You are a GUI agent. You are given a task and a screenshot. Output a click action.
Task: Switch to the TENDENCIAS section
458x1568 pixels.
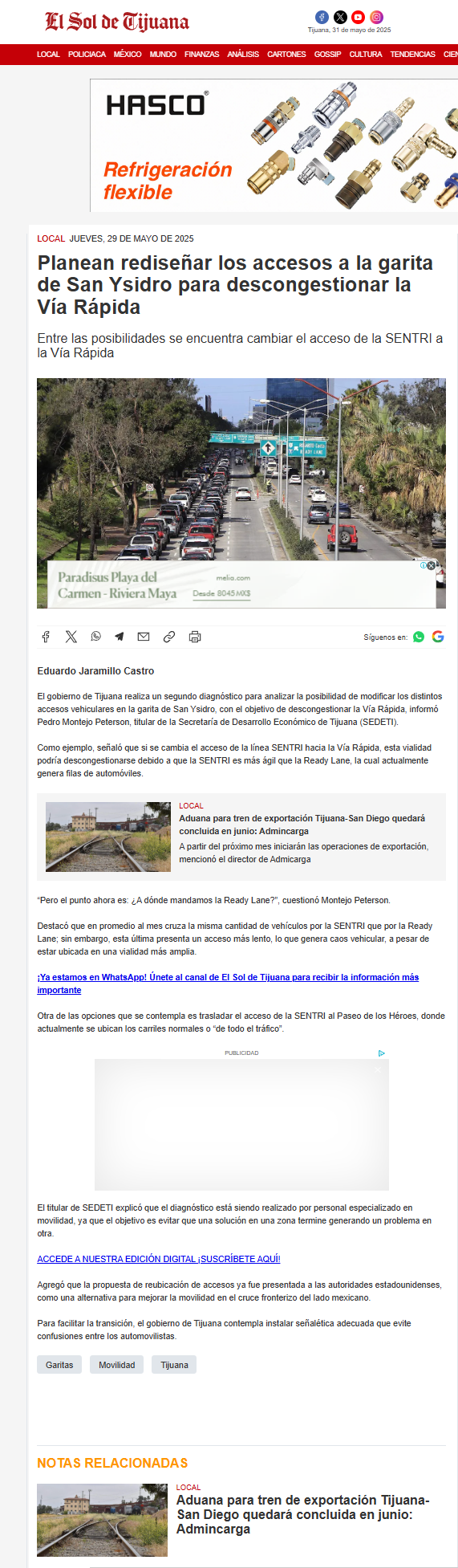[412, 55]
